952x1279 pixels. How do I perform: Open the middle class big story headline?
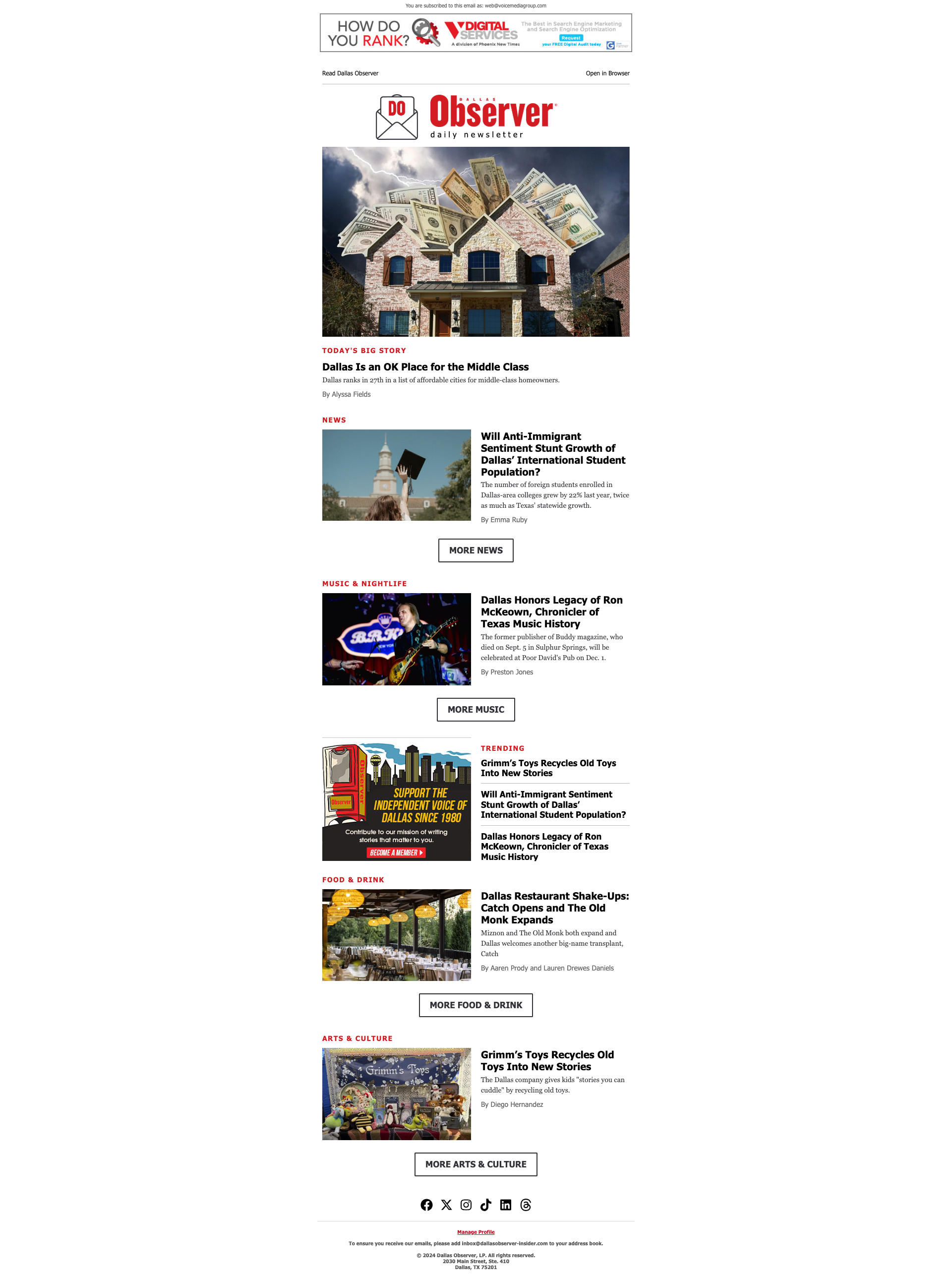(425, 366)
